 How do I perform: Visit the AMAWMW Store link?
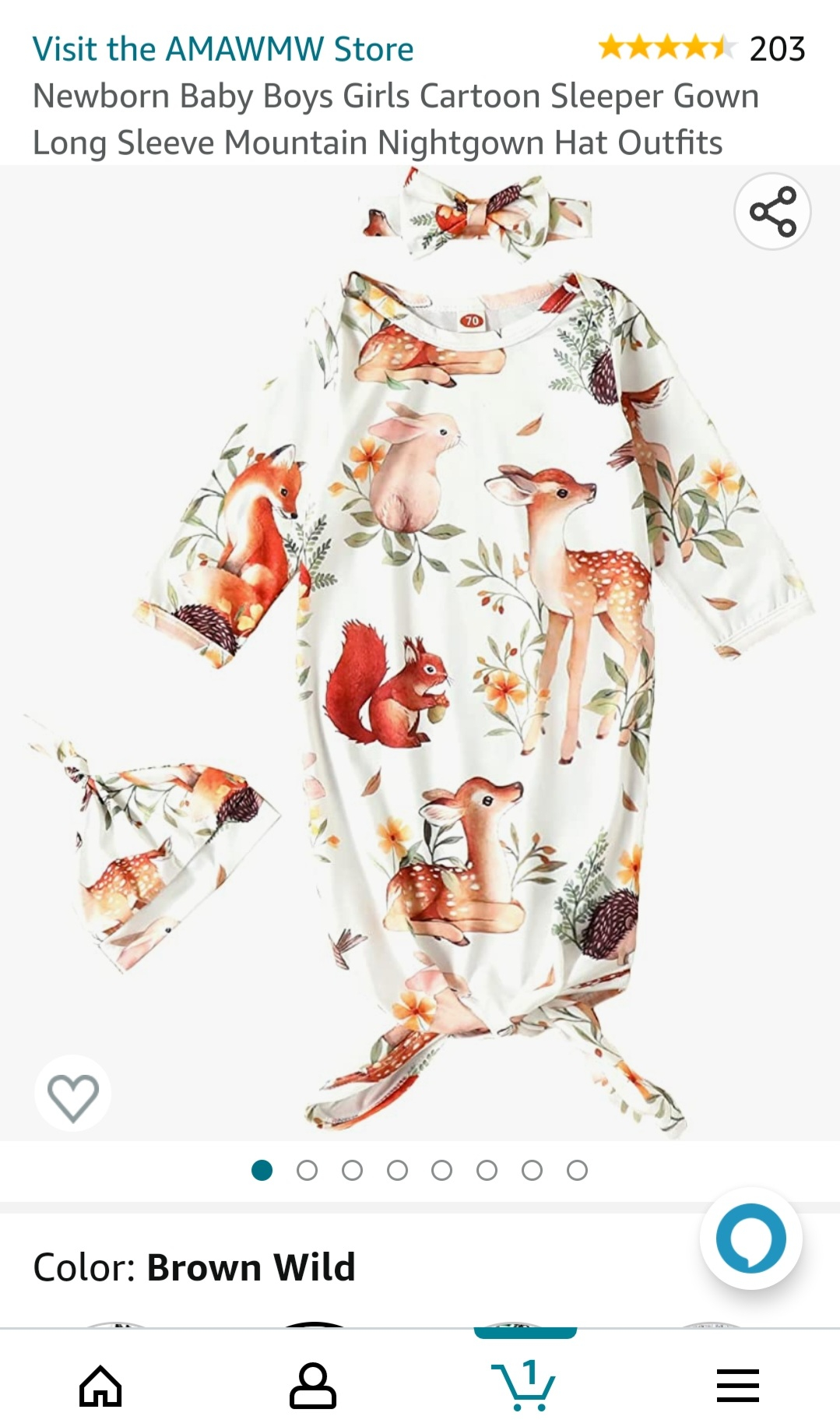(x=223, y=49)
